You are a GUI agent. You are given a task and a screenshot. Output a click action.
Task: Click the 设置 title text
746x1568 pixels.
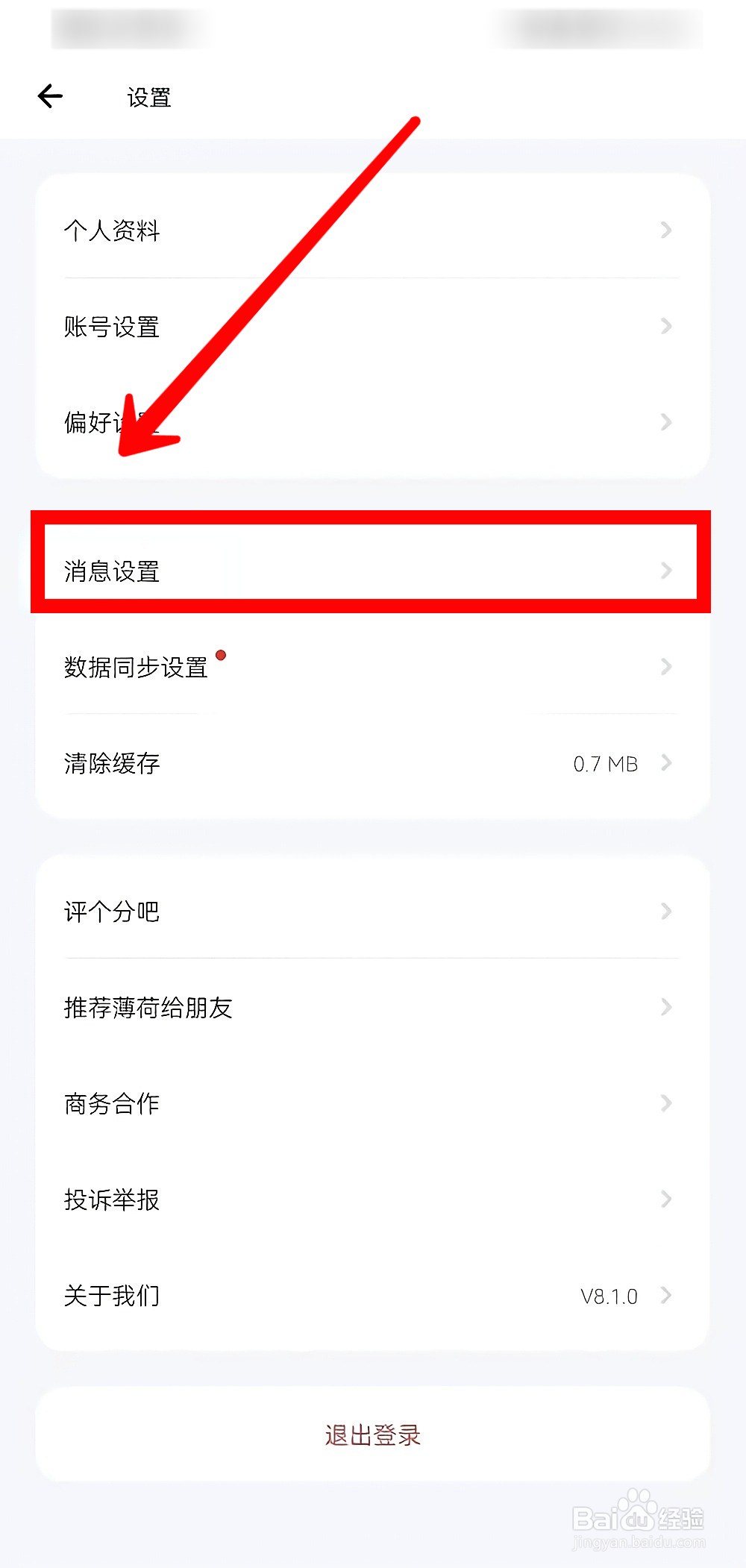pyautogui.click(x=149, y=96)
